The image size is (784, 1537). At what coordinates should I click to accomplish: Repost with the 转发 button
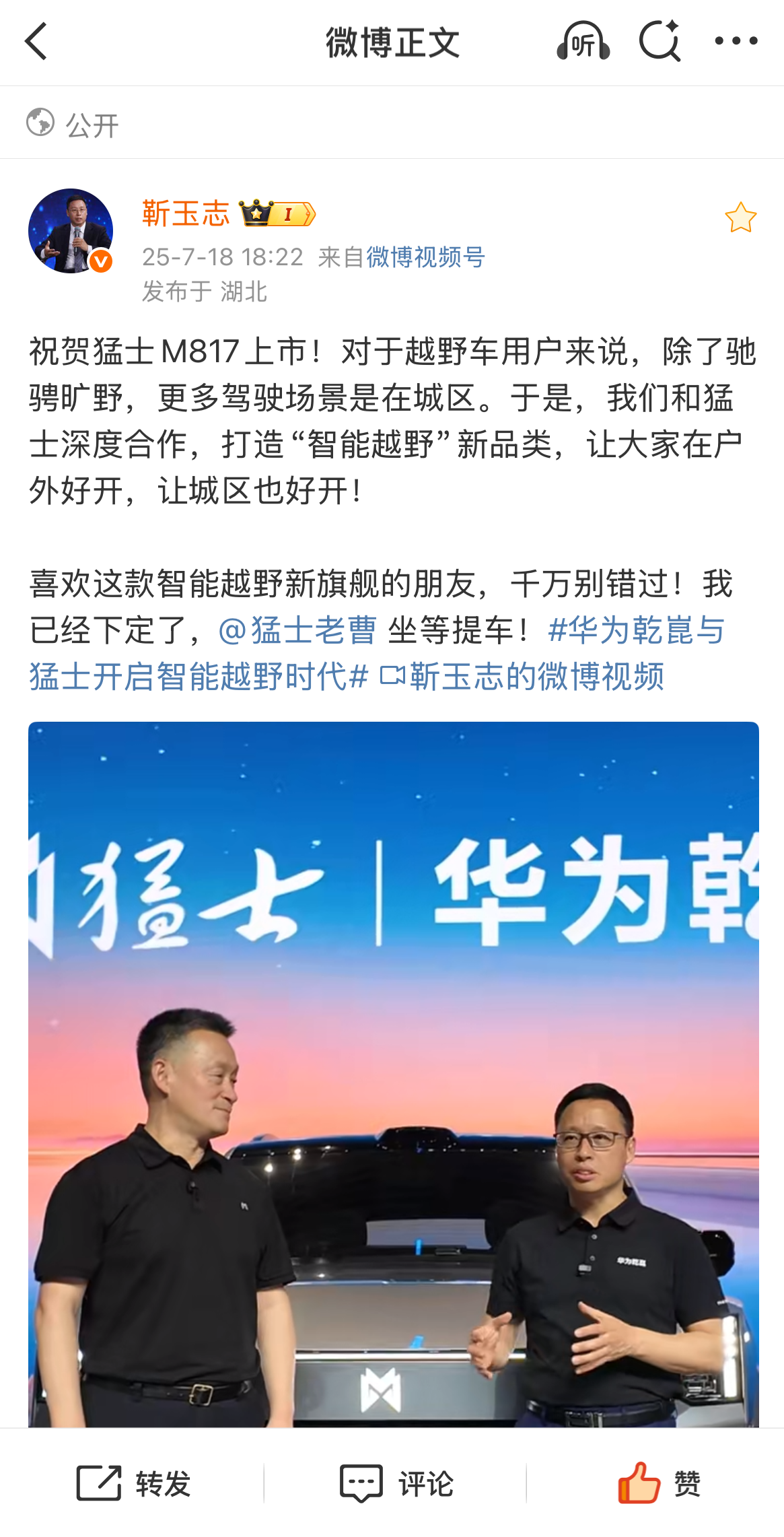(133, 1482)
